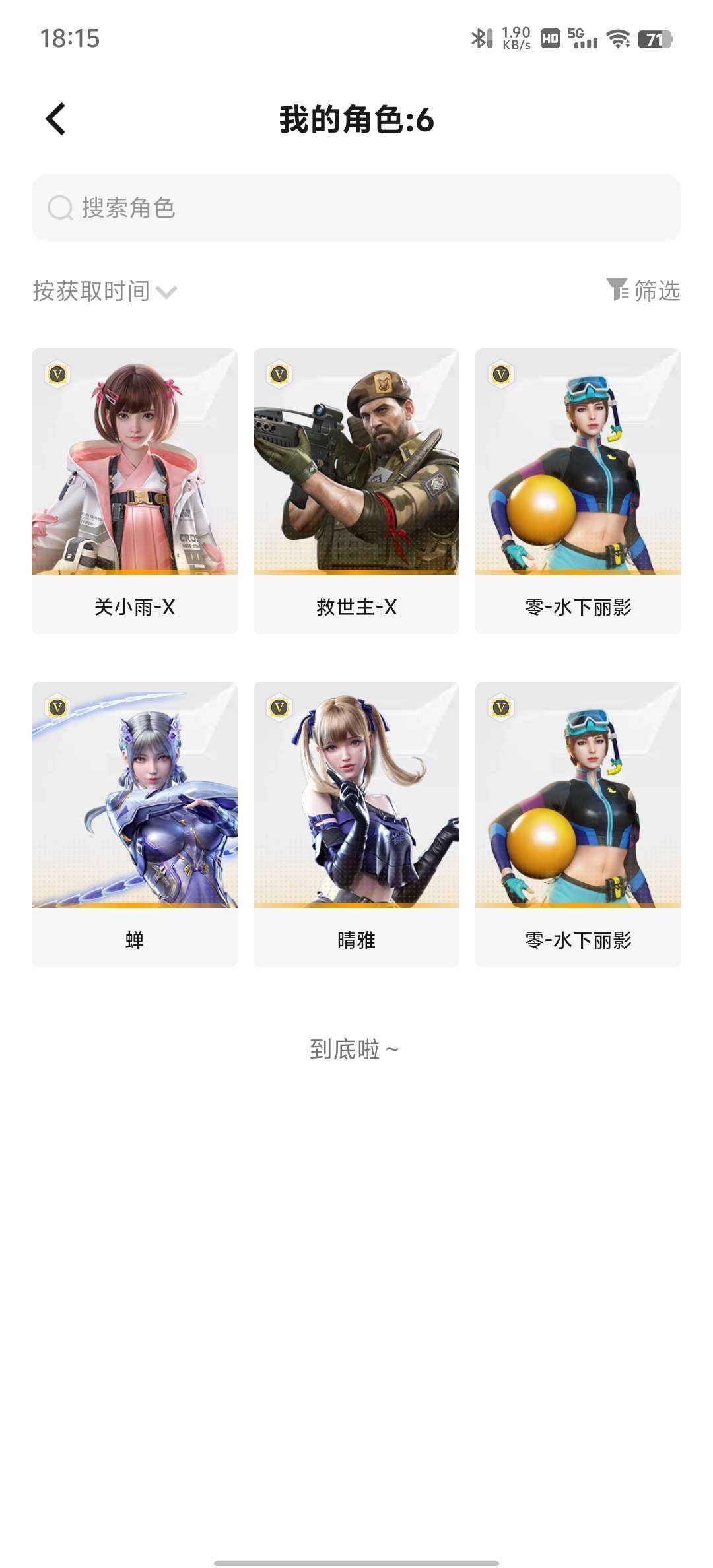Screen dimensions: 713x1568
Task: Tap the back arrow at top left
Action: (x=55, y=119)
